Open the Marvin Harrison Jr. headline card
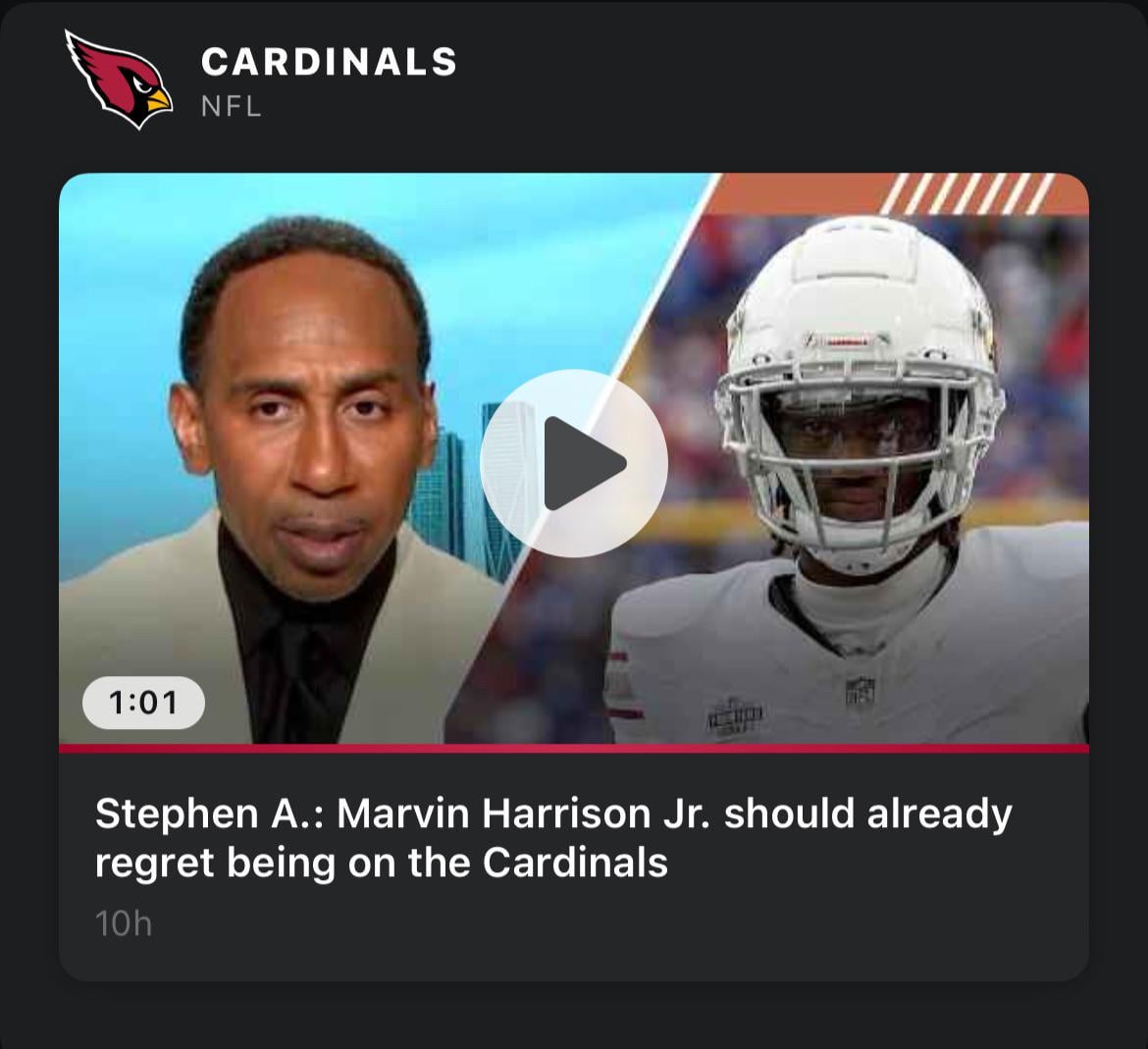The image size is (1148, 1049). tap(552, 838)
